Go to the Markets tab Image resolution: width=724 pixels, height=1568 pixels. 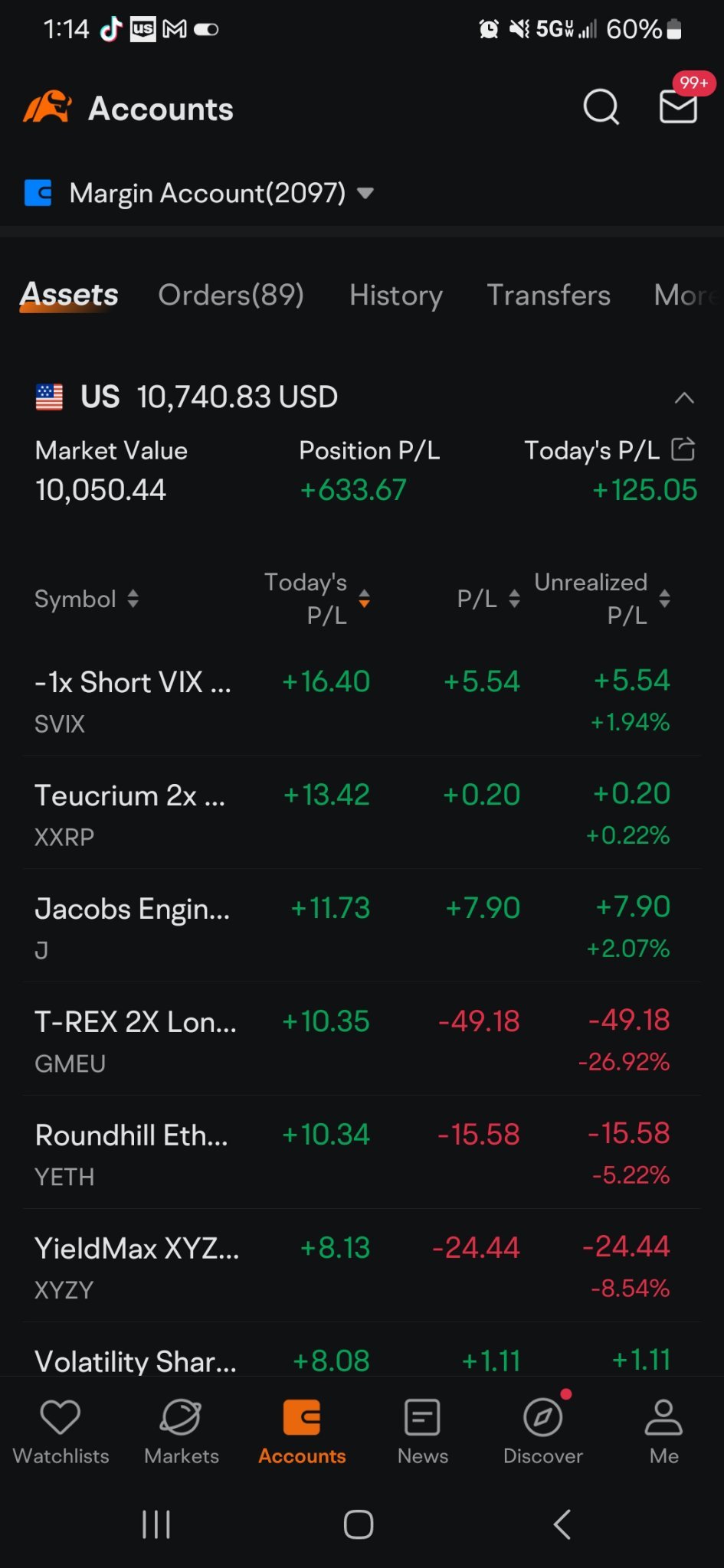pos(181,1431)
